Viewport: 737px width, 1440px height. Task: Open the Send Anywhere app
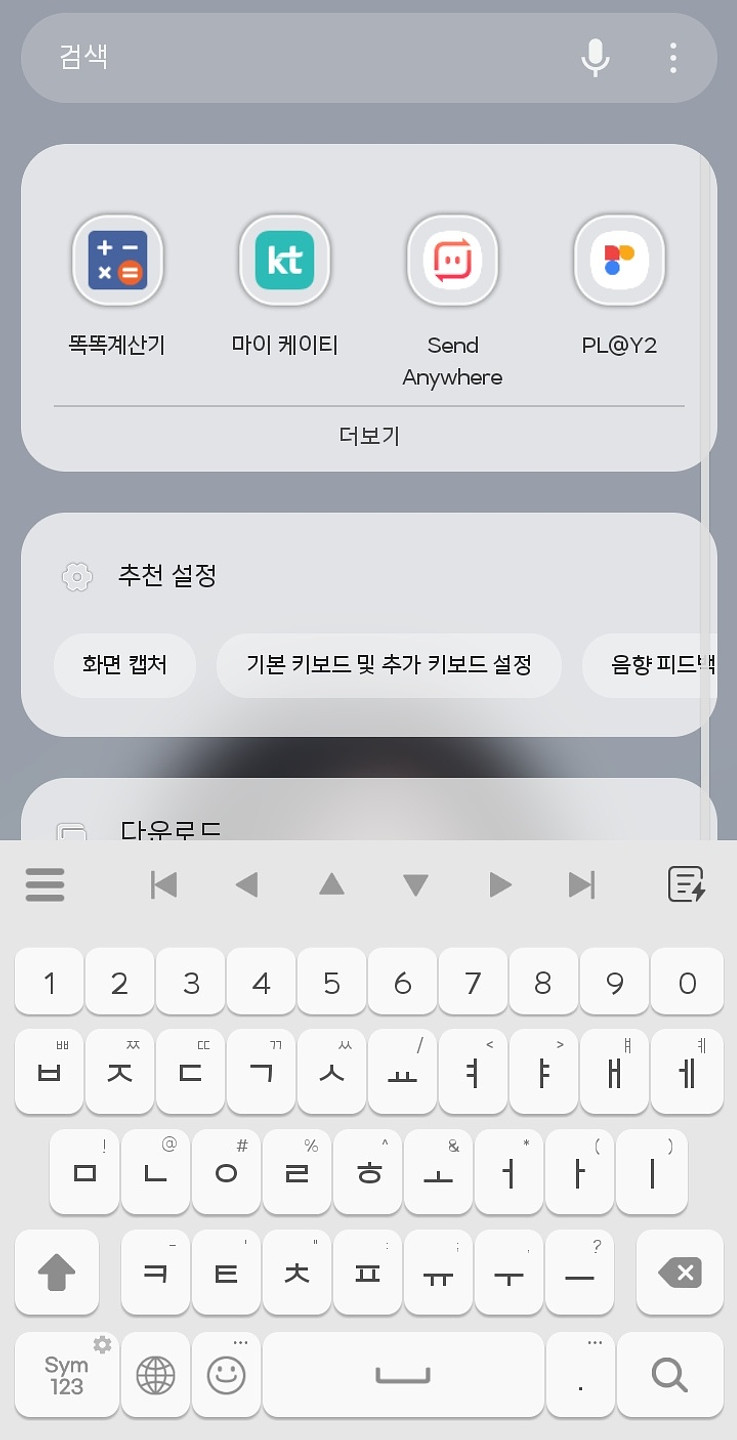click(x=452, y=261)
